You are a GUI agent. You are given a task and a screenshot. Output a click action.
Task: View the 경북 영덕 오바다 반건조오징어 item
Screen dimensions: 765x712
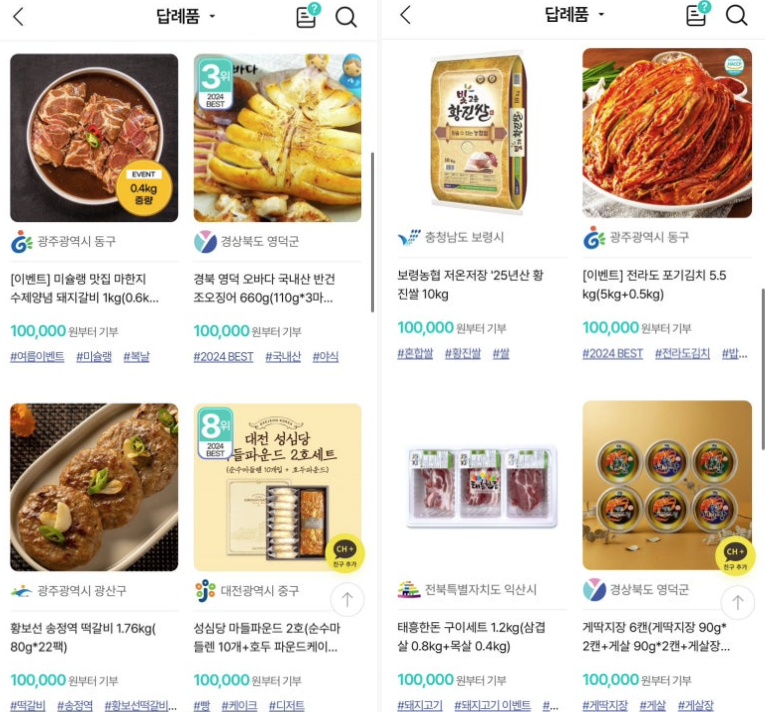277,138
